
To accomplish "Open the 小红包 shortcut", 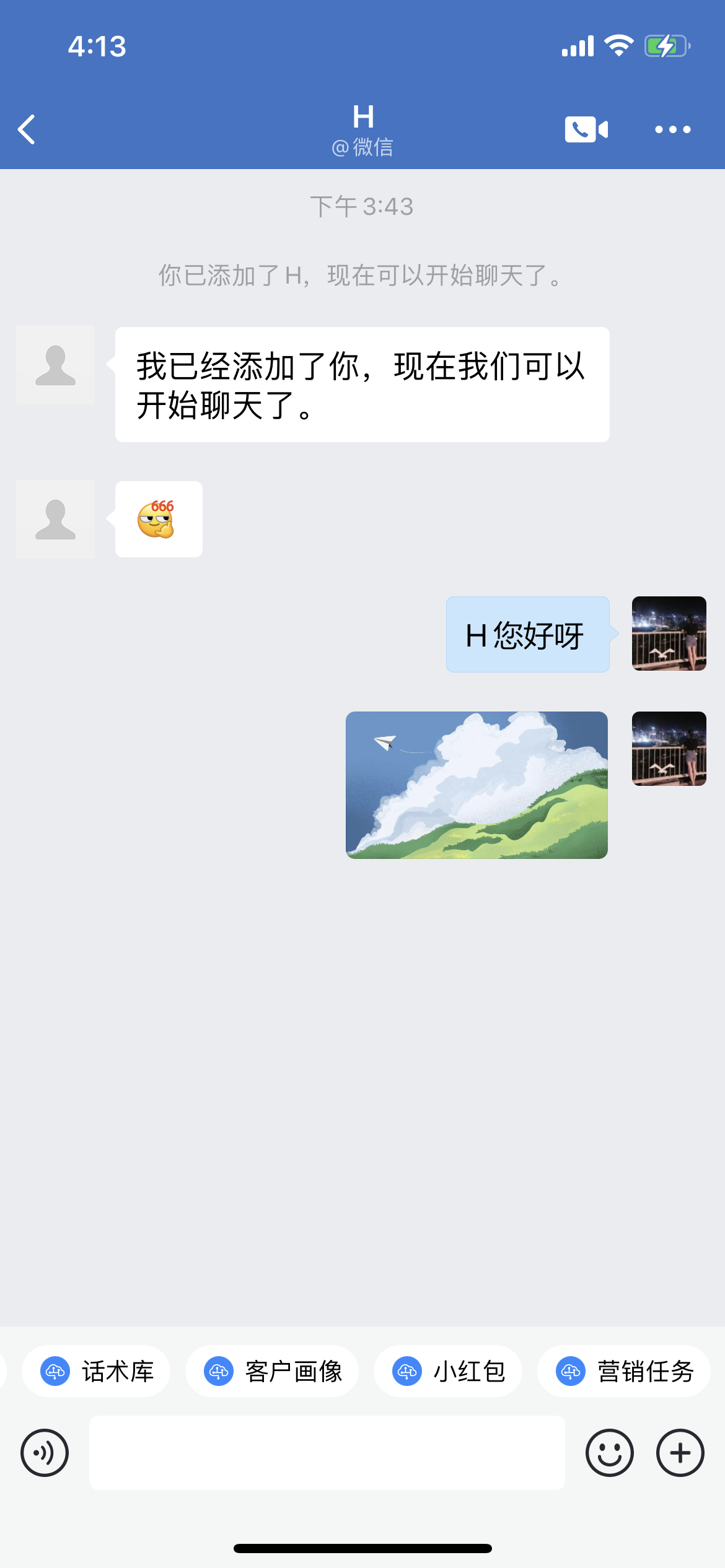I will click(x=447, y=1371).
